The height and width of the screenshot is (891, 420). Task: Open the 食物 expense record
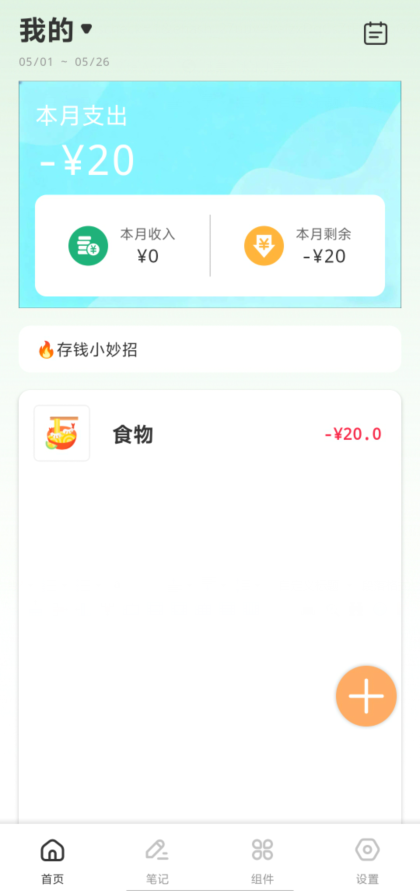pyautogui.click(x=210, y=434)
